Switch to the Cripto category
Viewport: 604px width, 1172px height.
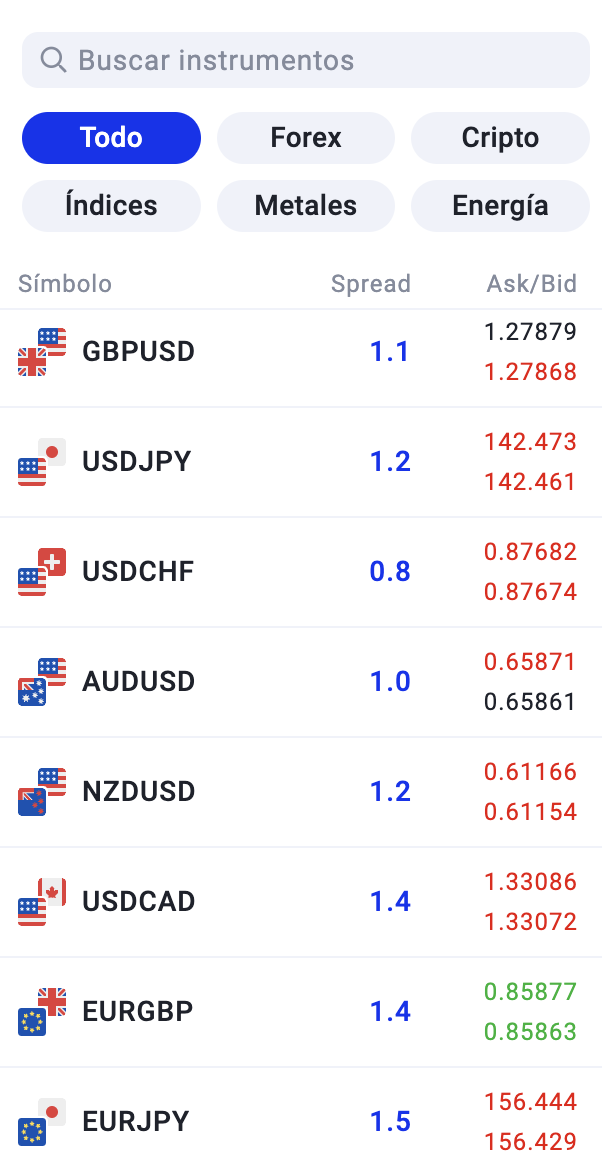click(500, 138)
